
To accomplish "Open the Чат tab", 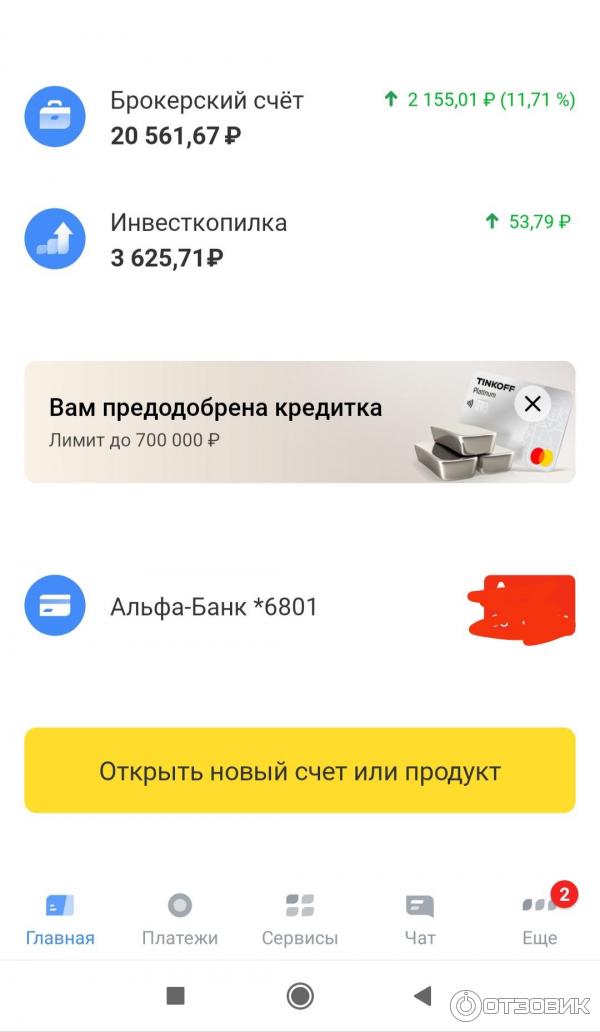I will point(420,920).
